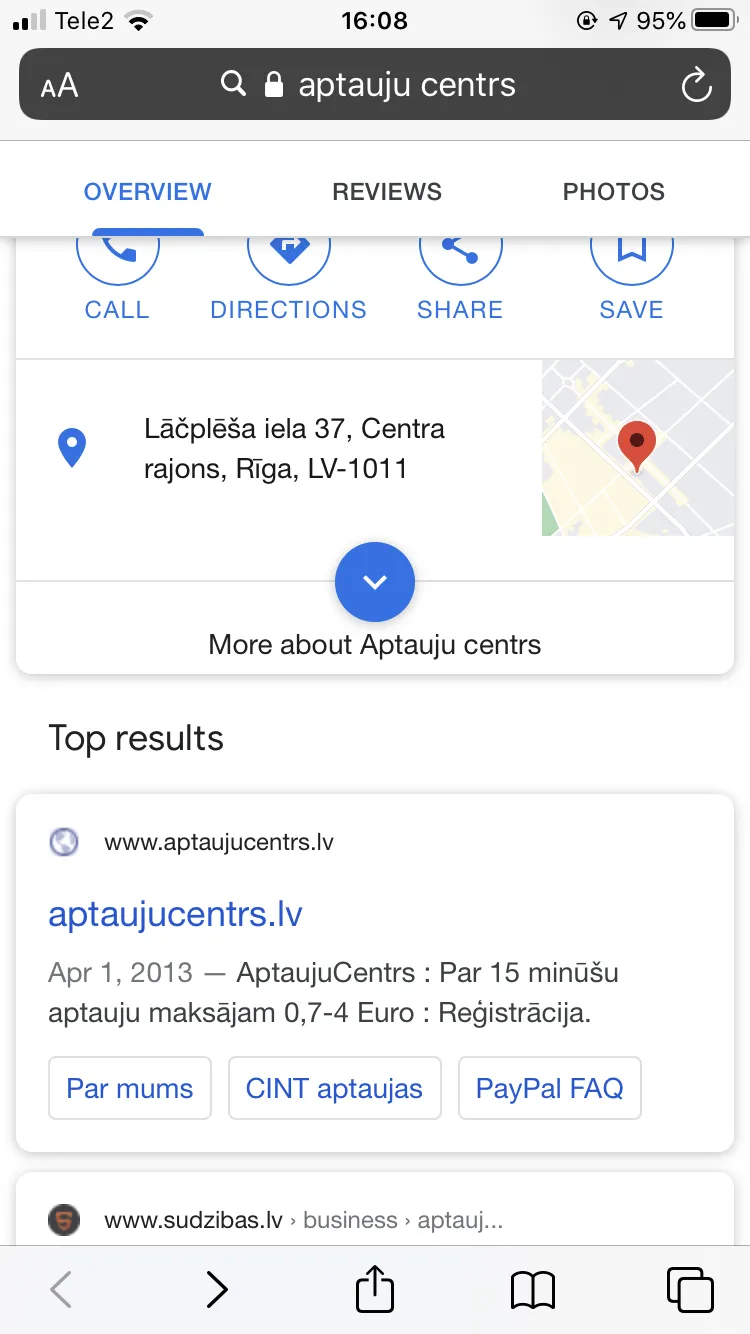Open the Par mums sitelink
This screenshot has height=1334, width=750.
point(130,1088)
